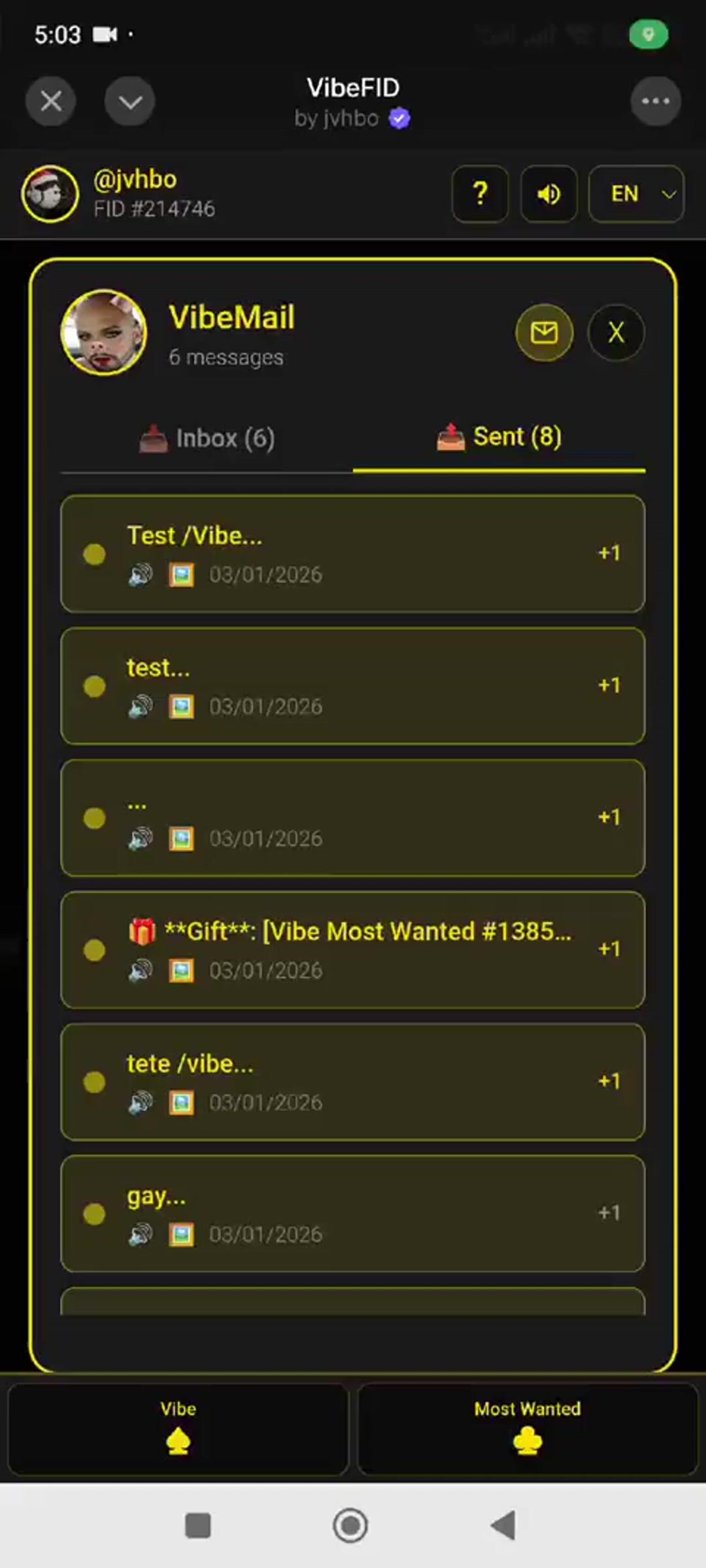Close the VibeMail panel
The width and height of the screenshot is (706, 1568).
(x=616, y=333)
